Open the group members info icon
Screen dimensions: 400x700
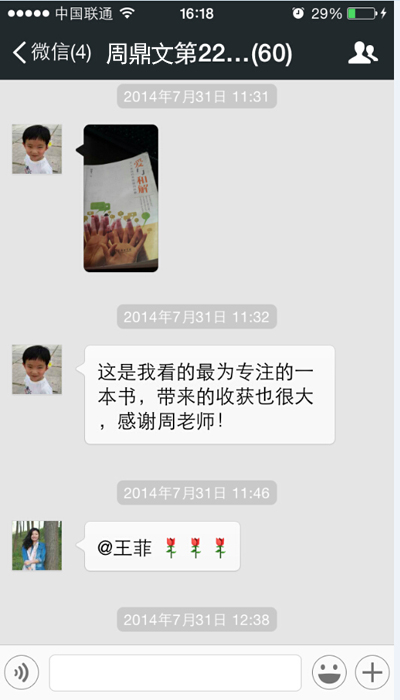[362, 53]
